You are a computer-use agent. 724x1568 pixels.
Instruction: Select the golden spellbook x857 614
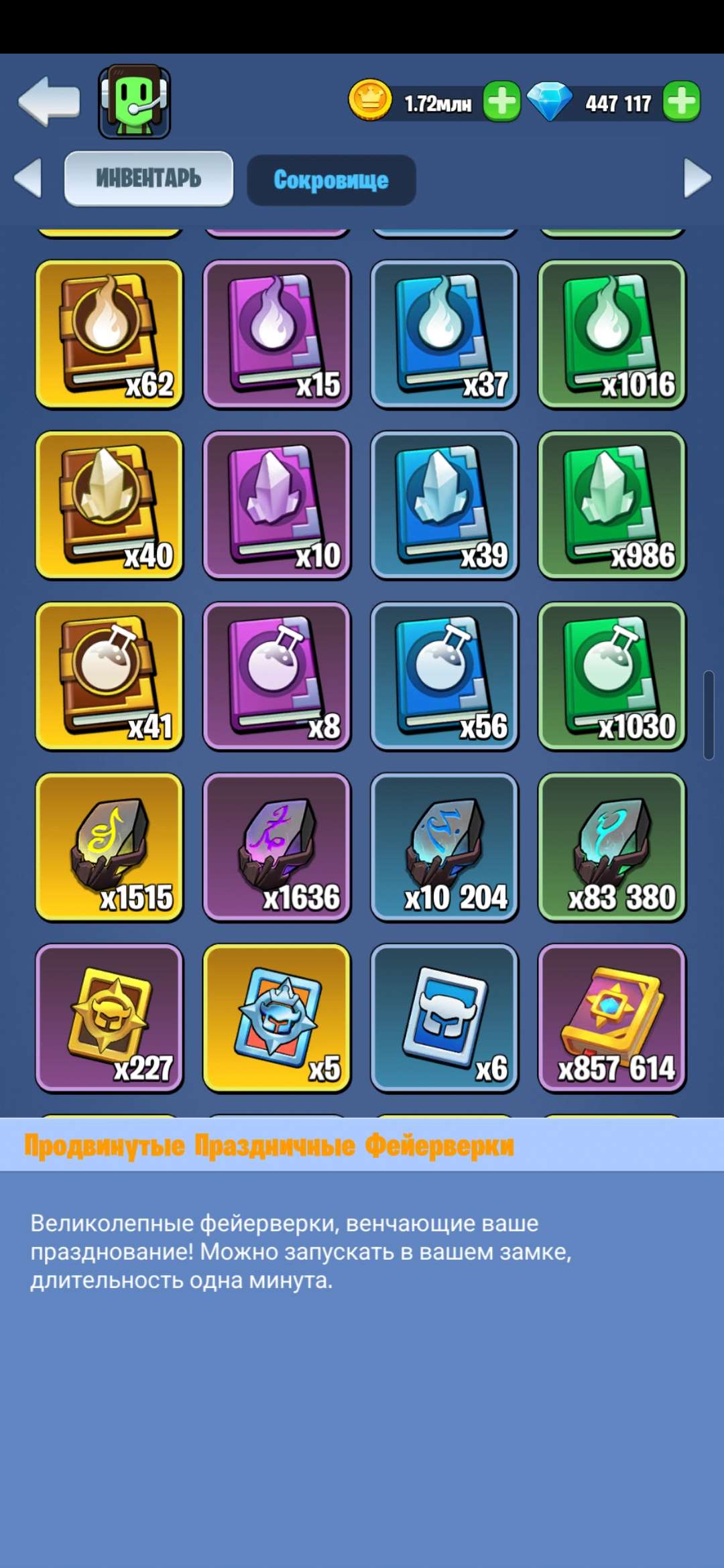pyautogui.click(x=612, y=1017)
